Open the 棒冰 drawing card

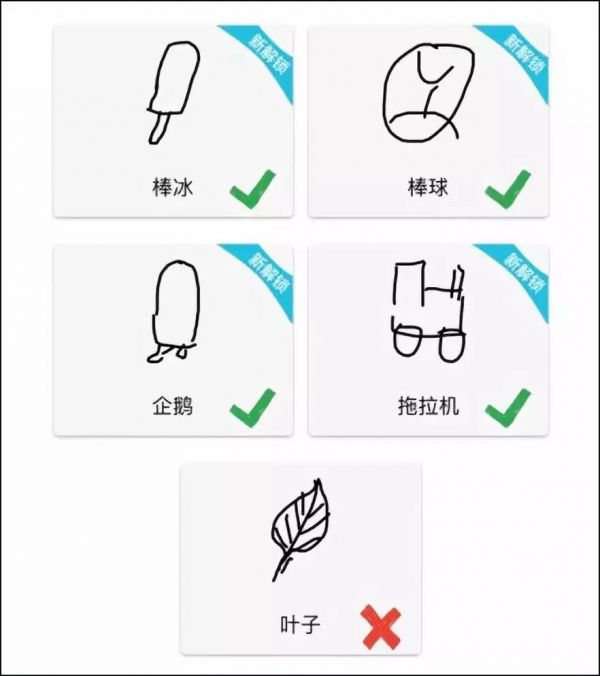pos(172,121)
